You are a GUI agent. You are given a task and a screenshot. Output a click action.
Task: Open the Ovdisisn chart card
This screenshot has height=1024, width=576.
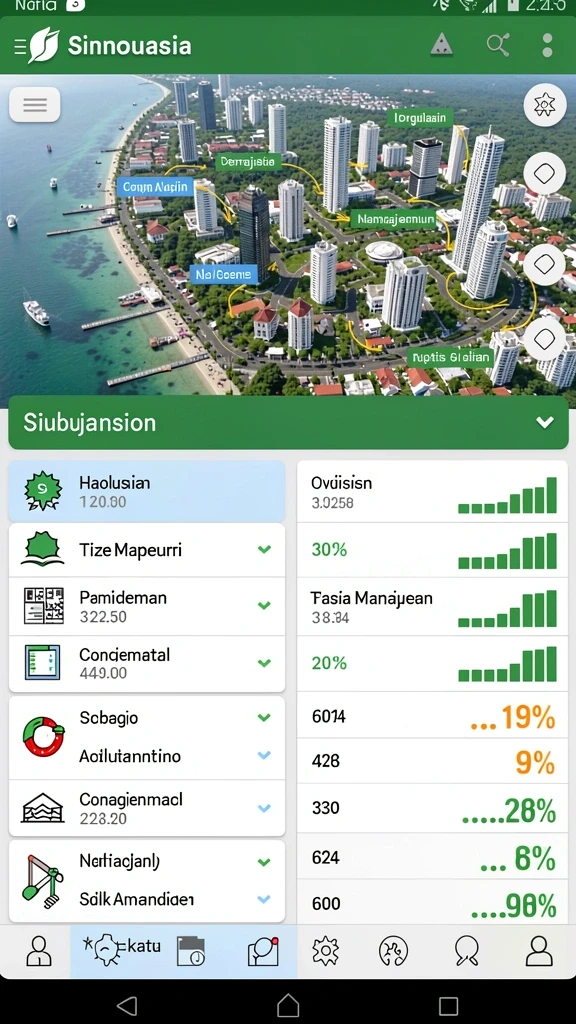coord(432,491)
